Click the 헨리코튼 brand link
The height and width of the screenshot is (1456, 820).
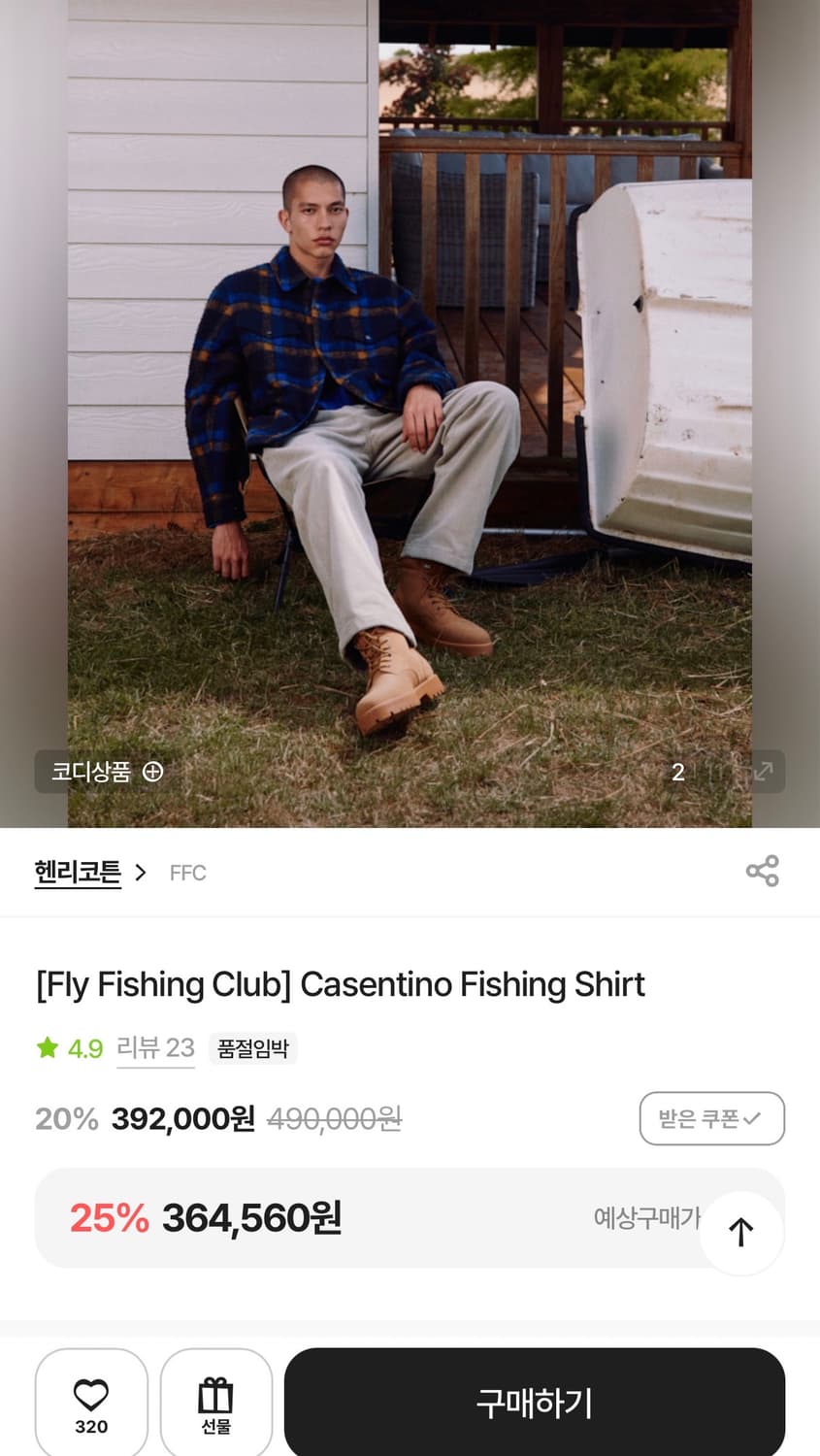coord(77,872)
